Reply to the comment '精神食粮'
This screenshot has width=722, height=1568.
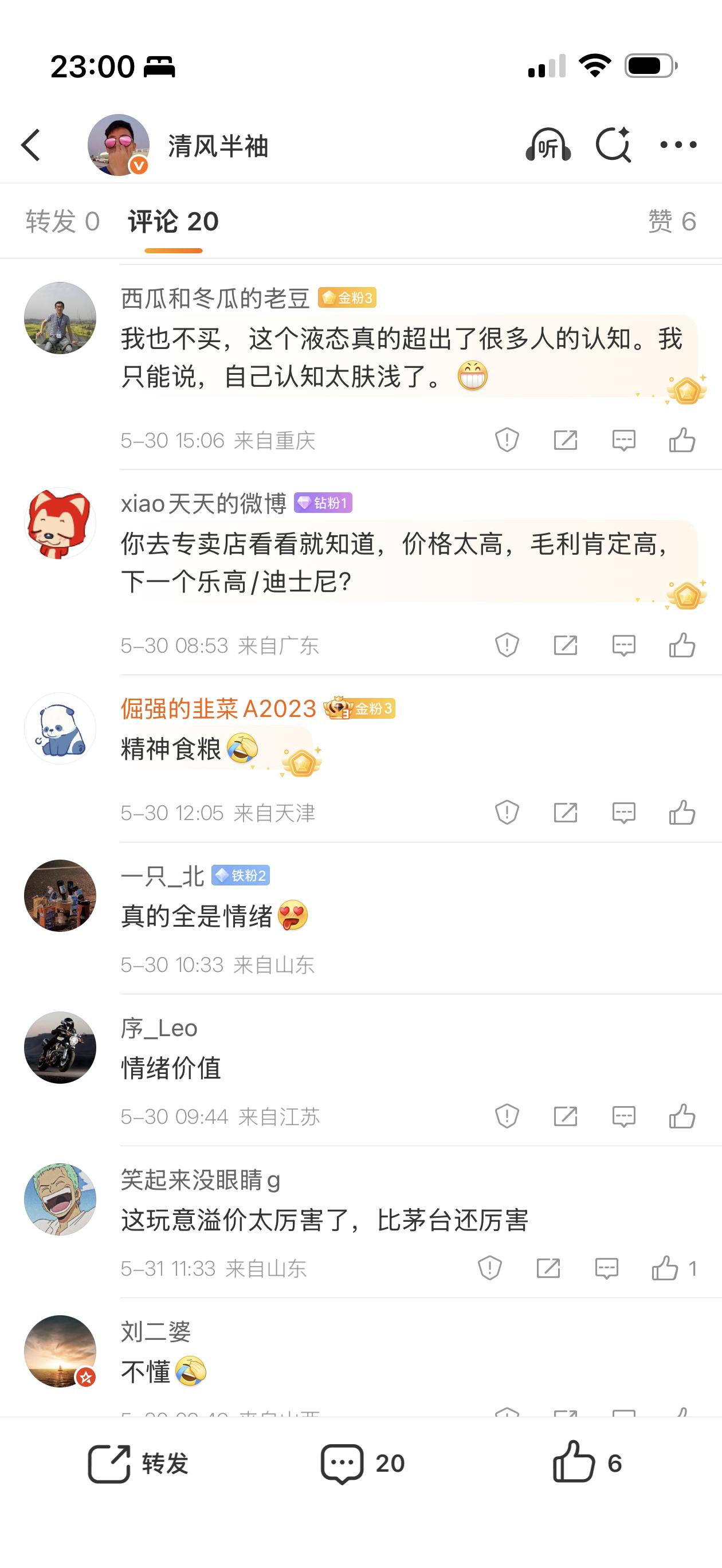click(x=625, y=813)
